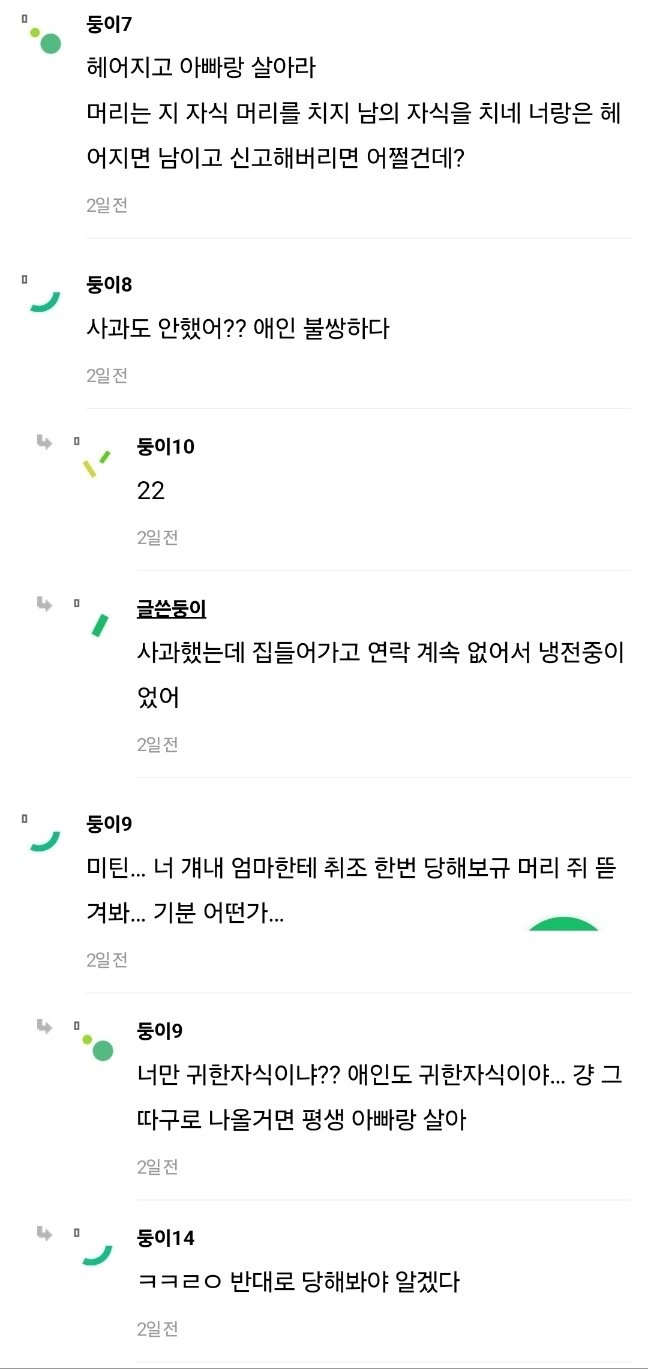Tap the underlined 글쓴둥이 author name
This screenshot has height=1369, width=648.
pyautogui.click(x=171, y=609)
